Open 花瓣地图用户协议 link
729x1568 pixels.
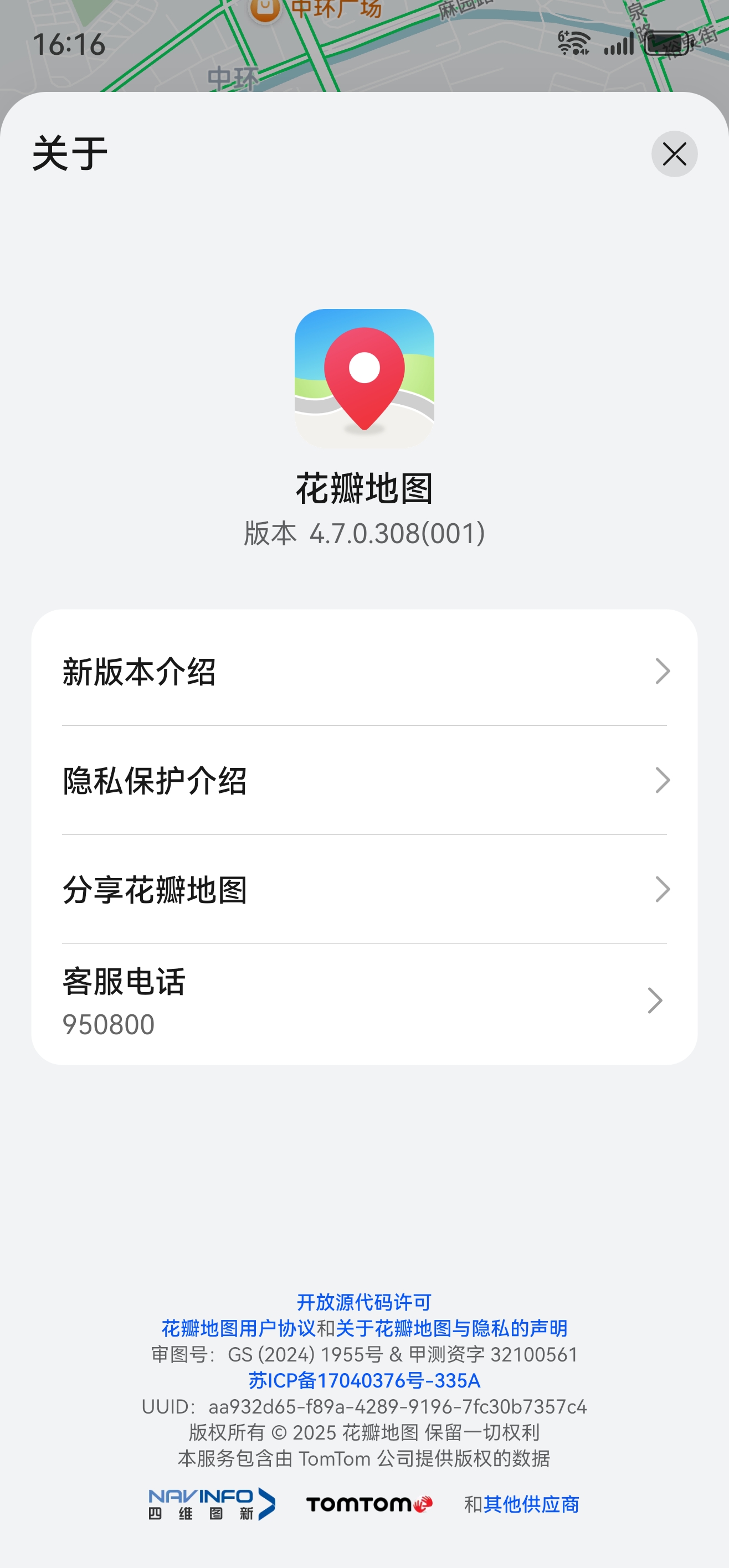[238, 1328]
